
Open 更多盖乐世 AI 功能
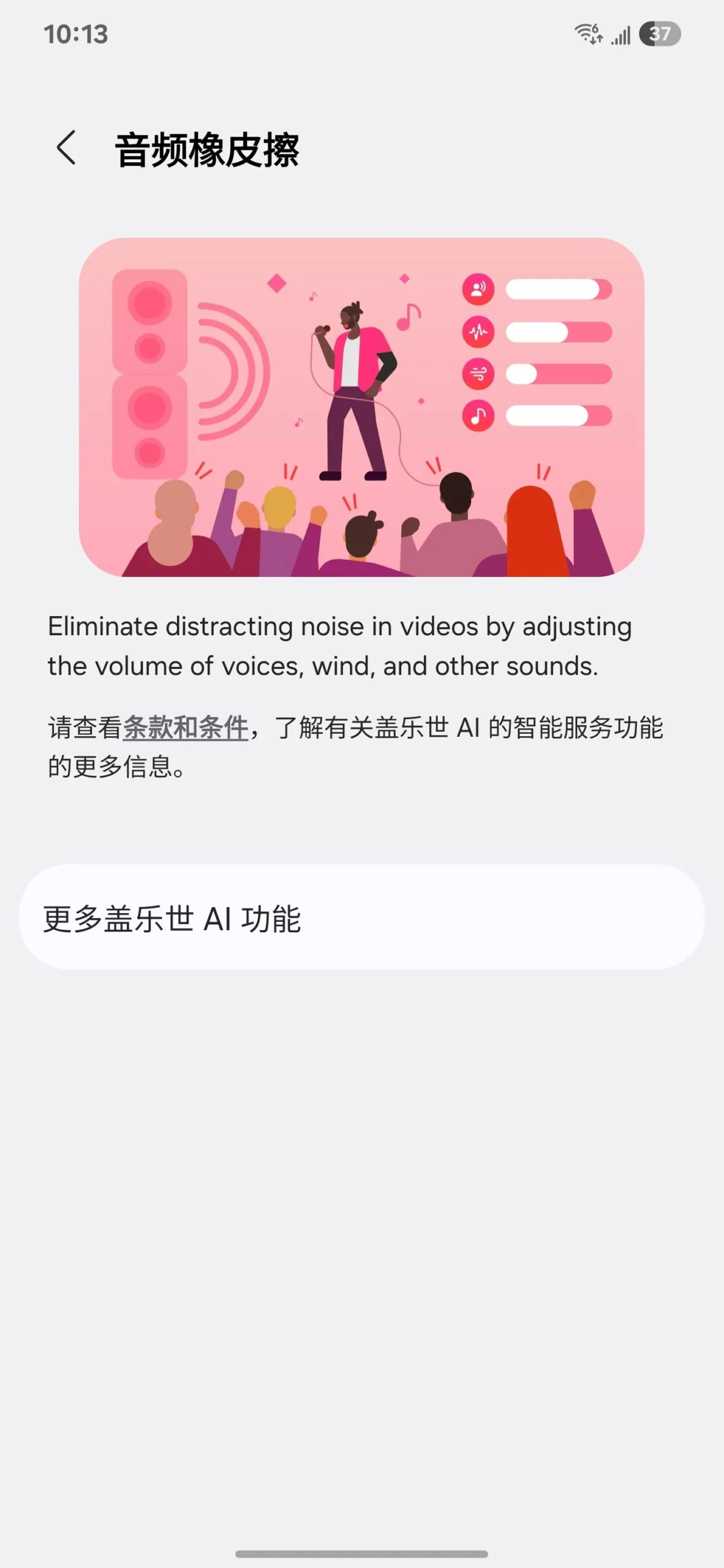tap(361, 917)
